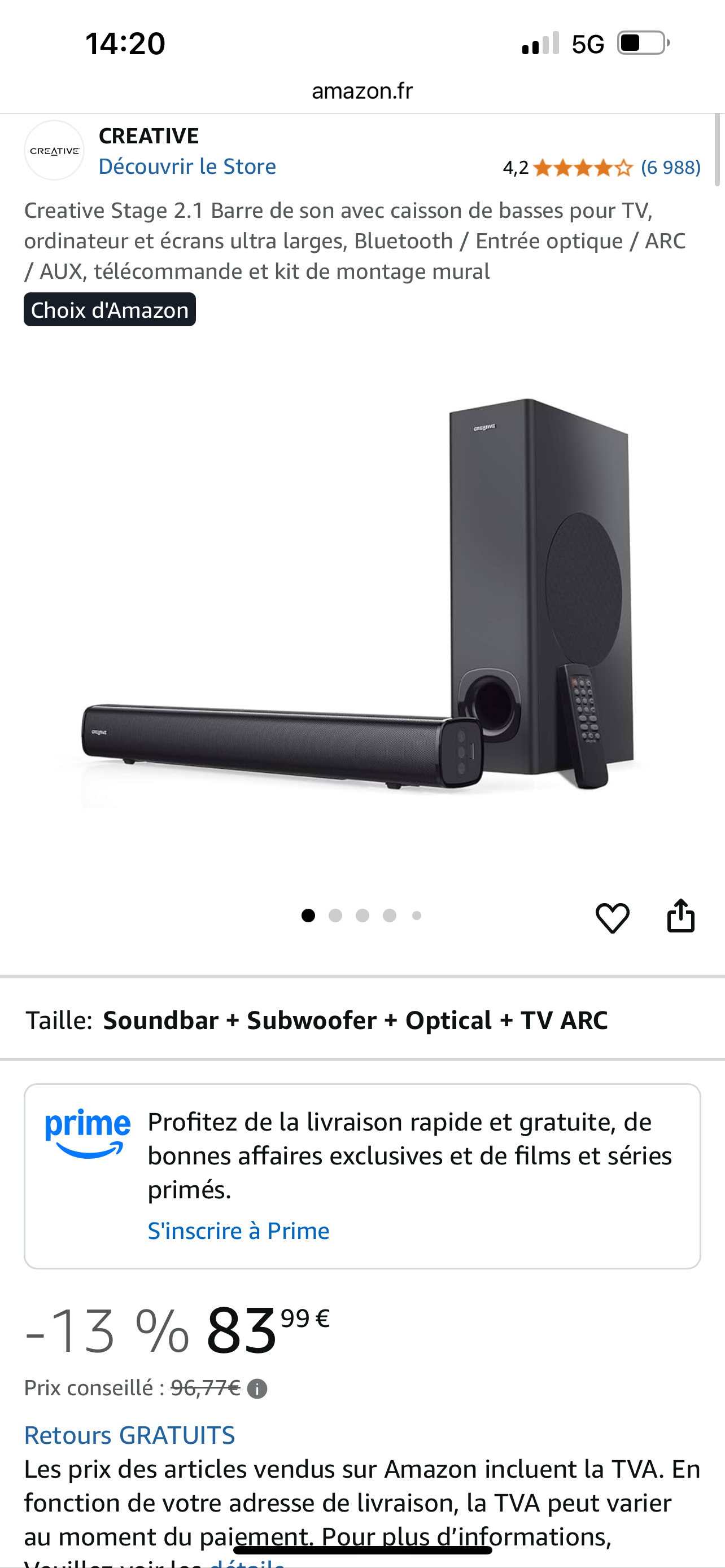This screenshot has width=725, height=1568.
Task: Show info on the Prix conseillé
Action: (257, 1389)
